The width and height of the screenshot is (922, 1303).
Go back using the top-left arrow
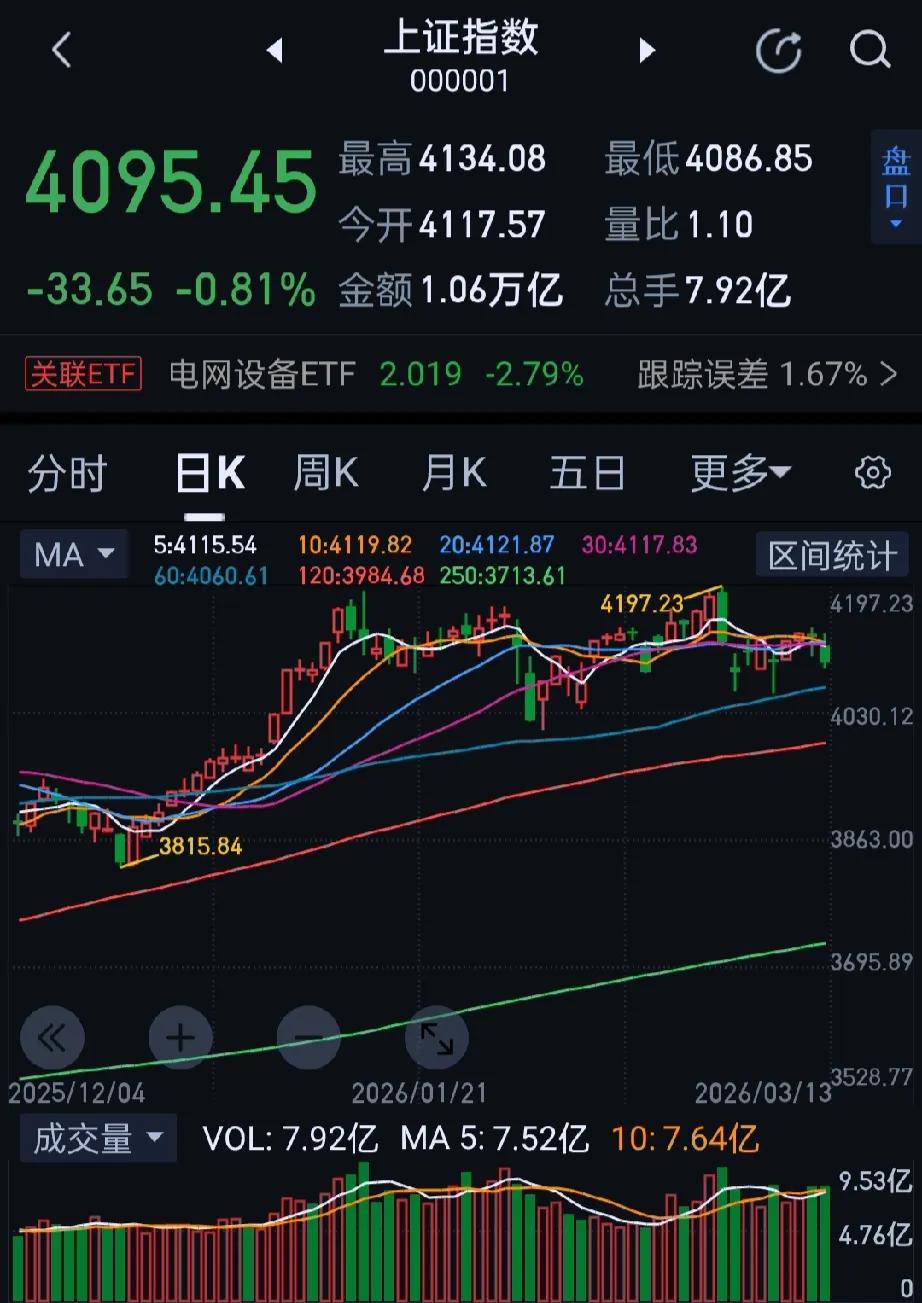[x=60, y=49]
